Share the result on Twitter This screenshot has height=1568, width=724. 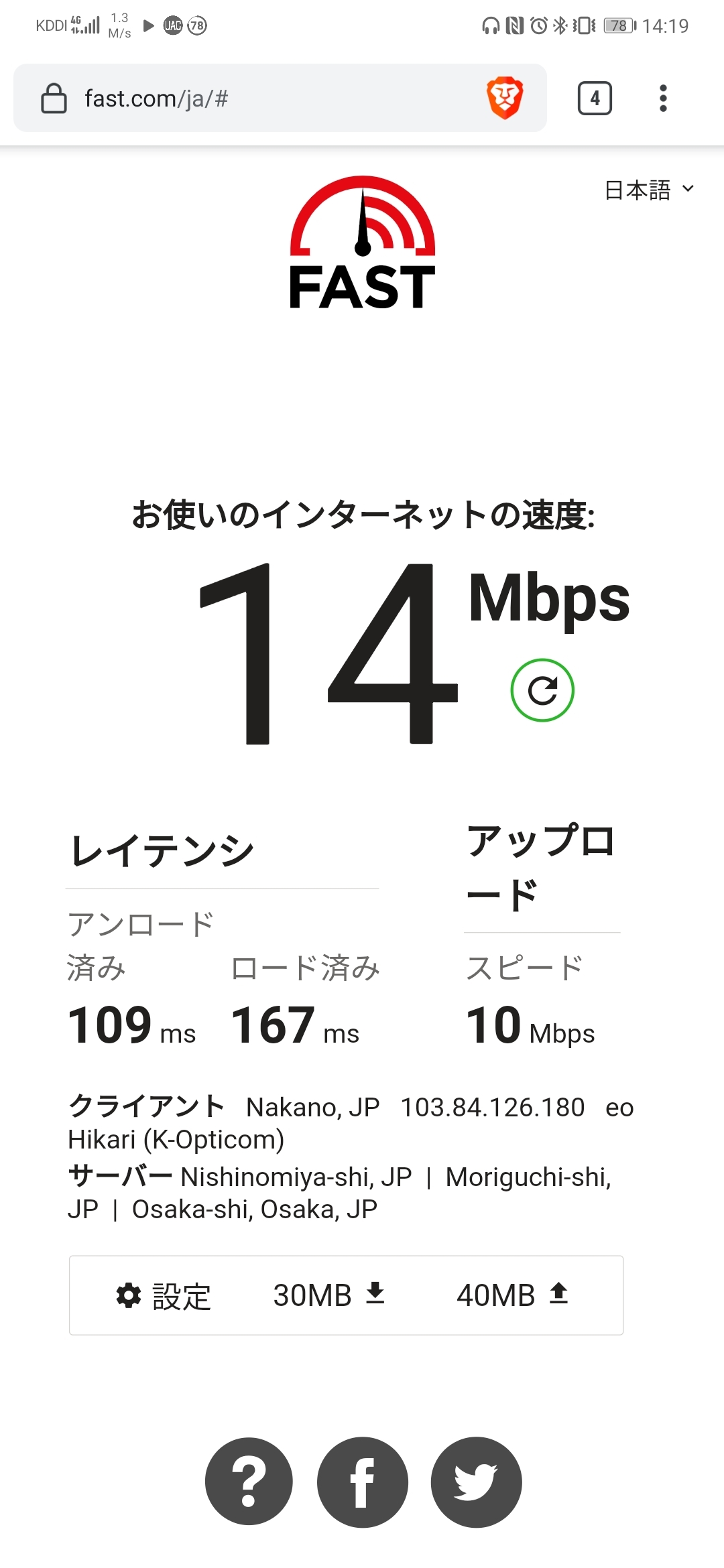(476, 1482)
